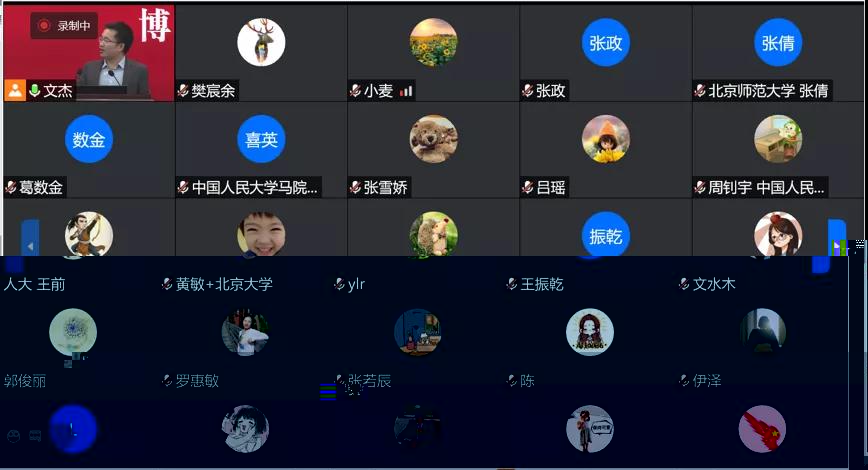Go to next page of participants

click(837, 245)
